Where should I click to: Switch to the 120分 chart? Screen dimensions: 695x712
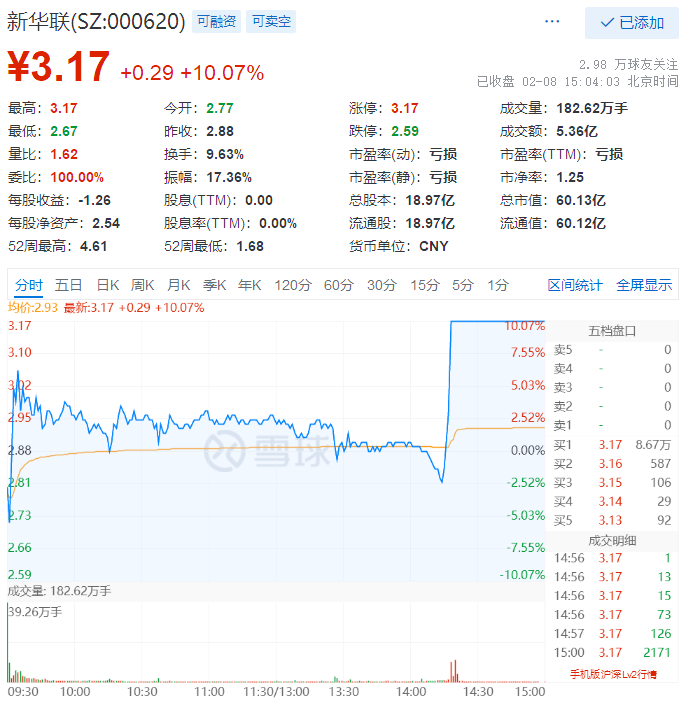293,285
